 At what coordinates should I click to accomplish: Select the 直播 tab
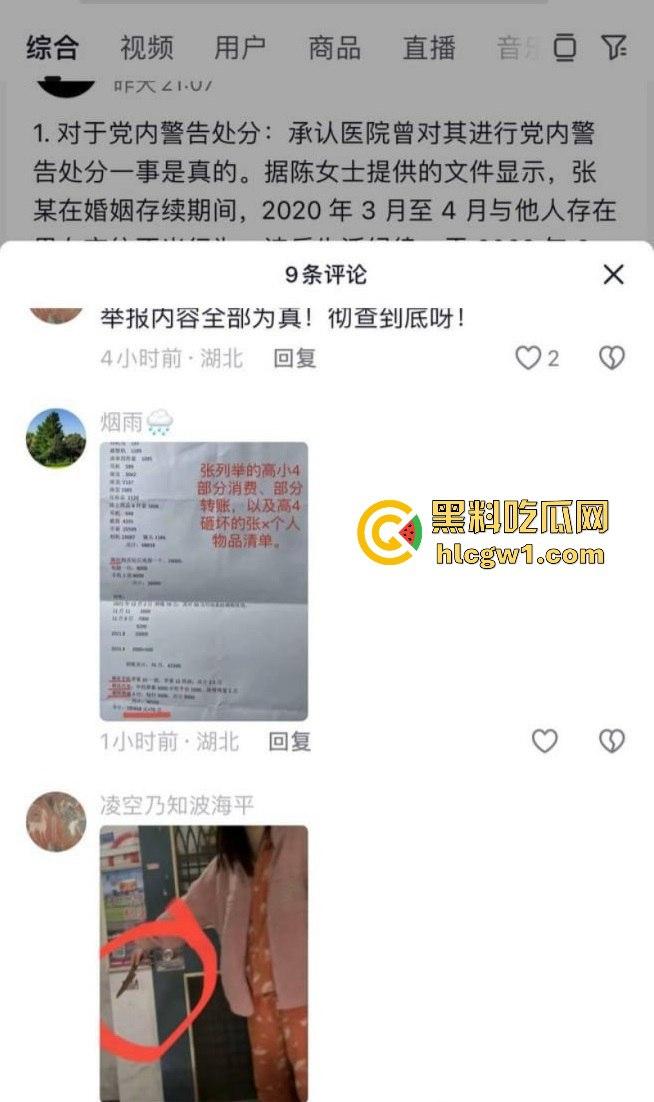(429, 47)
